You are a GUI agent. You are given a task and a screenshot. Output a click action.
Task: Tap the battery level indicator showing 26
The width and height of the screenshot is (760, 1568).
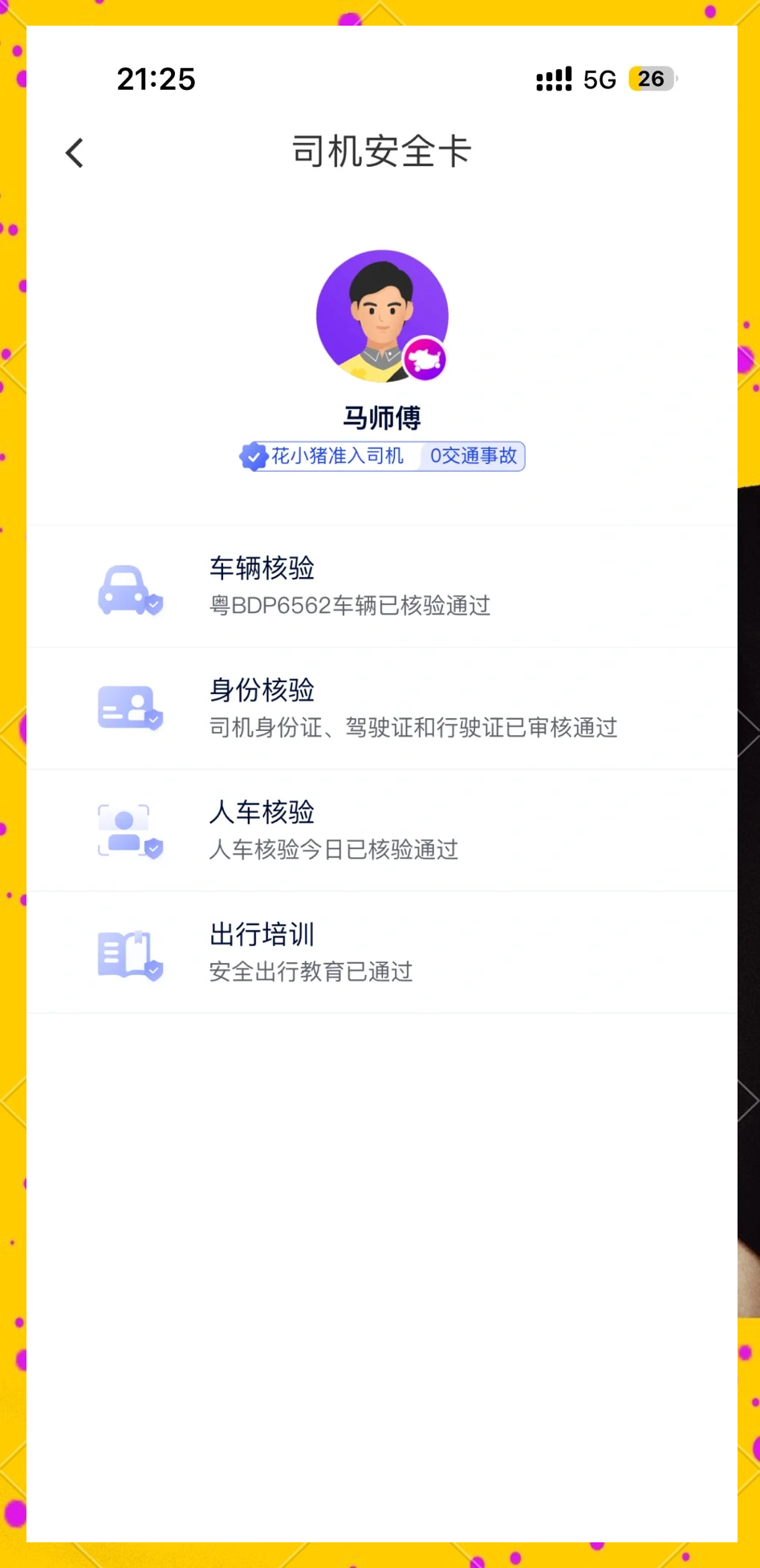coord(652,79)
